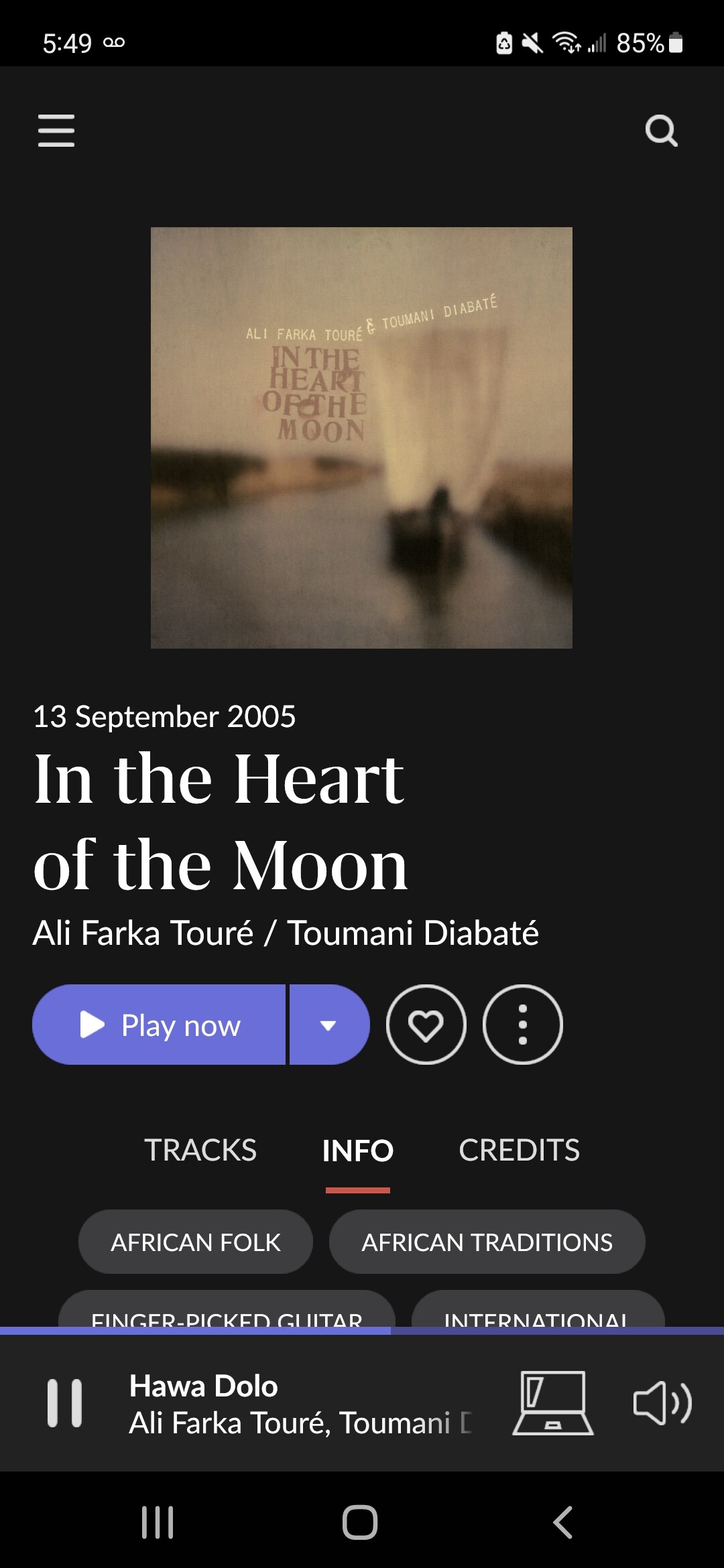Expand the play options dropdown arrow
The height and width of the screenshot is (1568, 724).
328,1025
